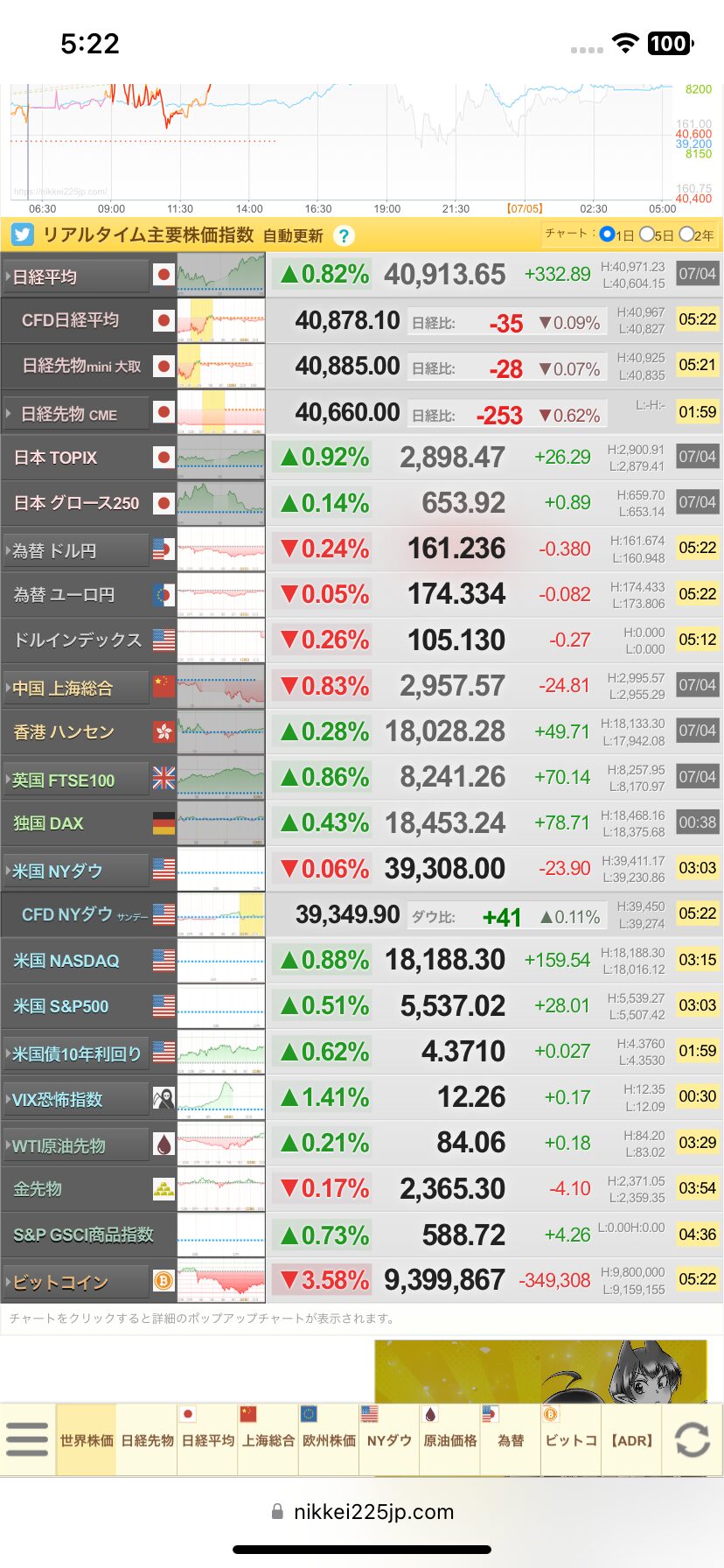Open the 米国債10年利回り row

tap(362, 1052)
